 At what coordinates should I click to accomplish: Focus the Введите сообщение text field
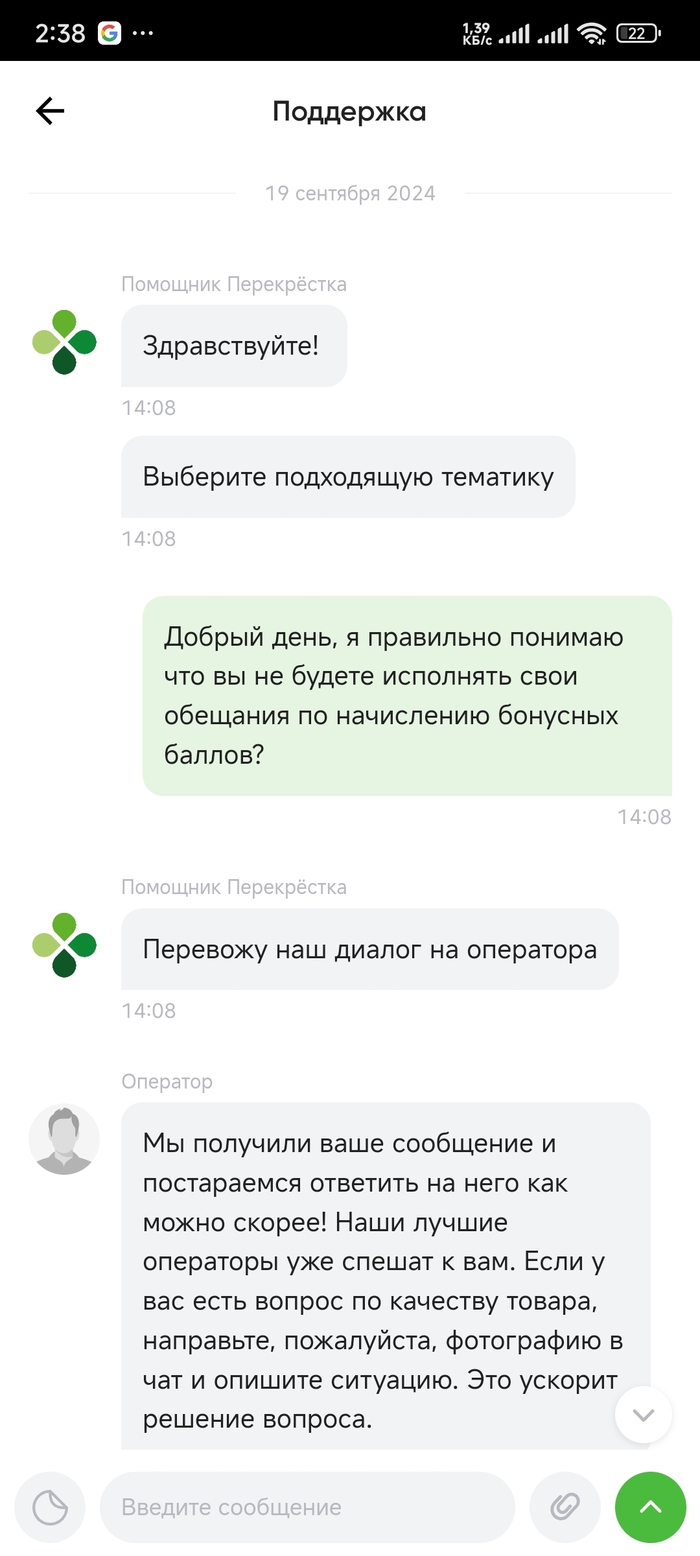pos(306,1507)
